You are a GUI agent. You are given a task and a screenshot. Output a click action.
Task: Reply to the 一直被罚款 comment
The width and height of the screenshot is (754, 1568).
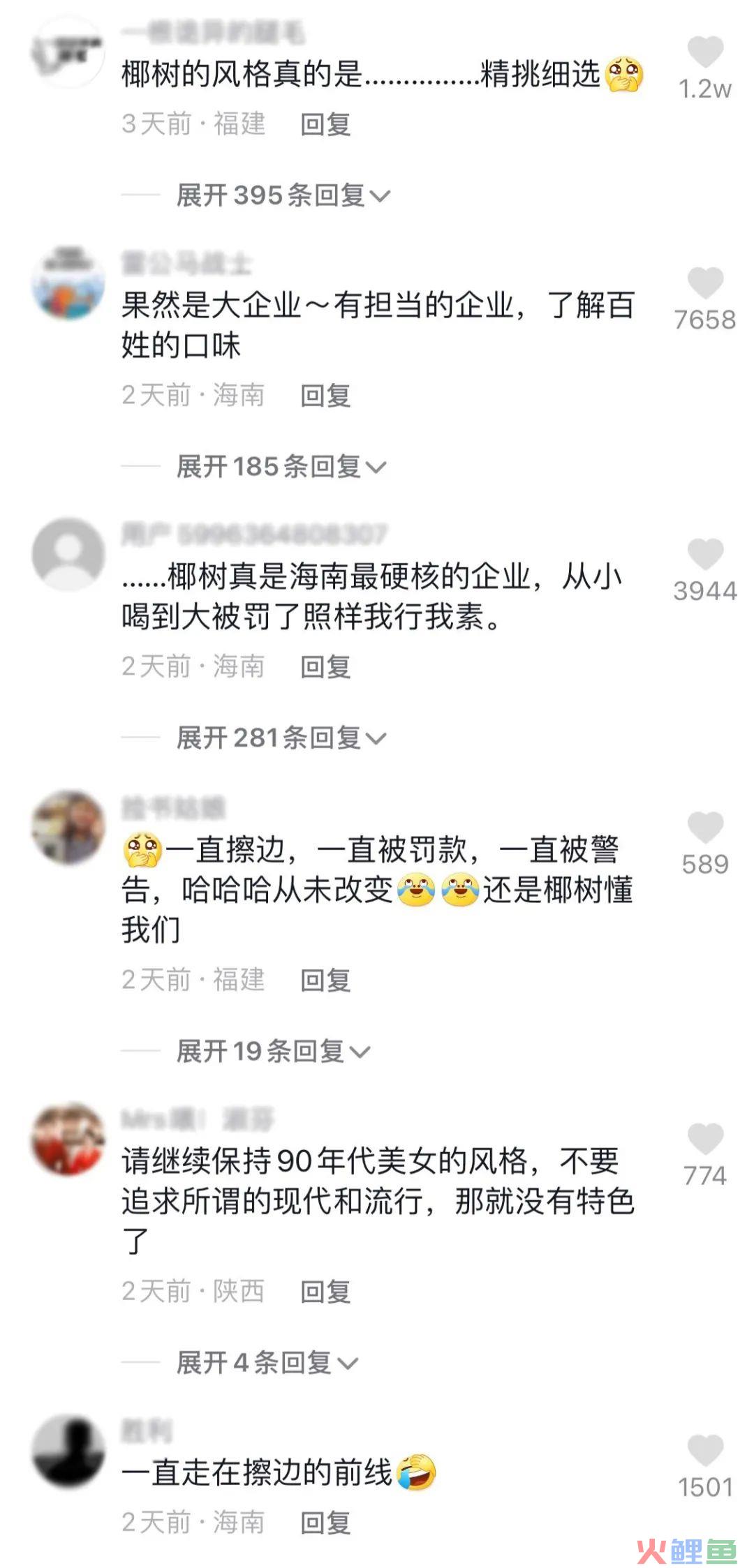click(x=325, y=980)
